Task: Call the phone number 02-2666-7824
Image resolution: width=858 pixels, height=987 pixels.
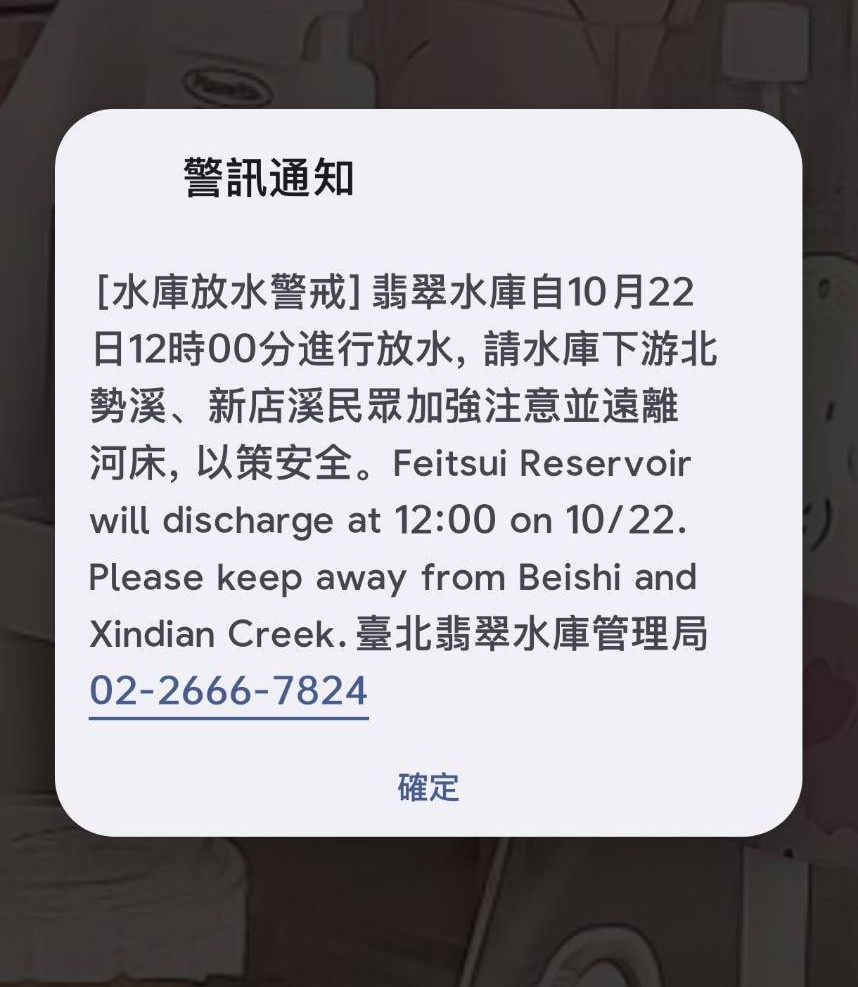Action: (229, 691)
